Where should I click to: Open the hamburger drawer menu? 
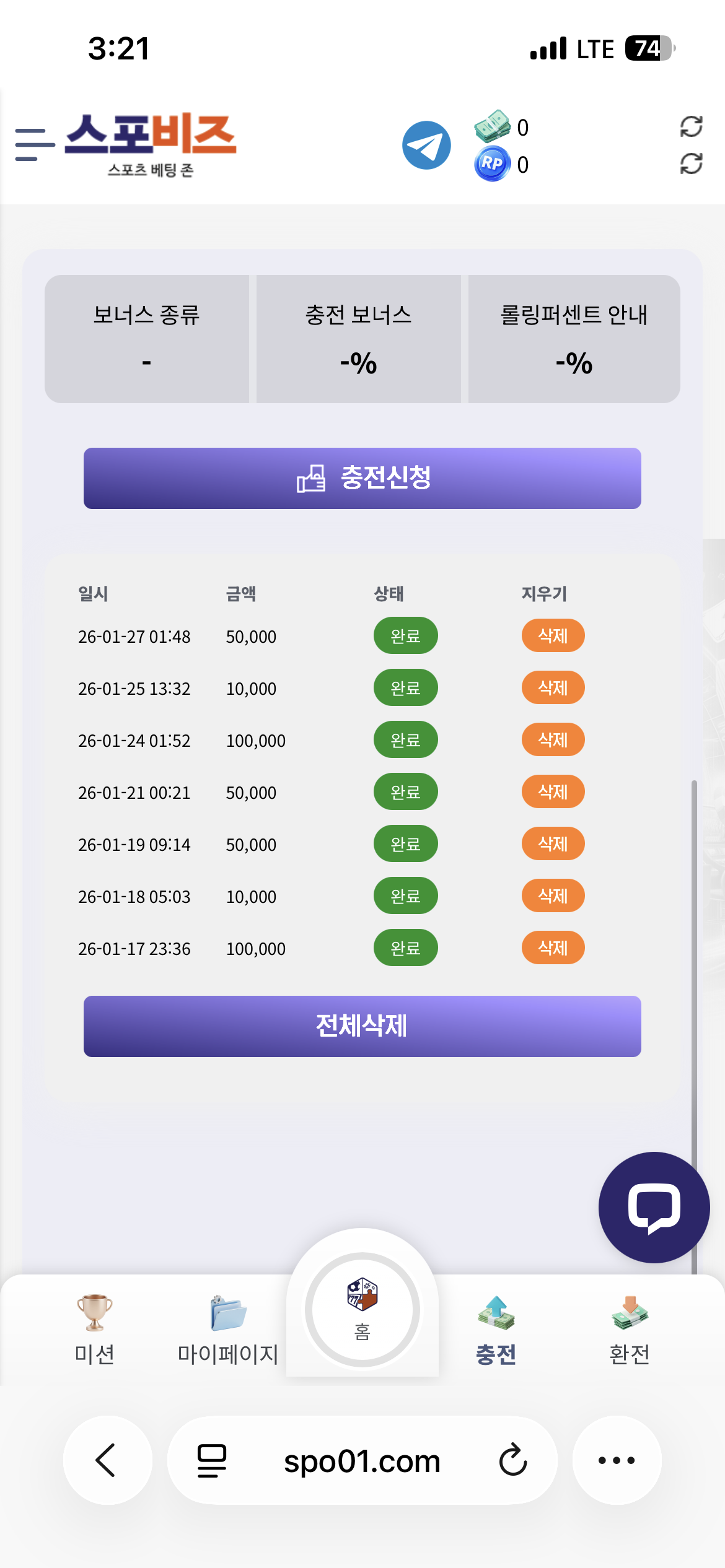pyautogui.click(x=34, y=144)
